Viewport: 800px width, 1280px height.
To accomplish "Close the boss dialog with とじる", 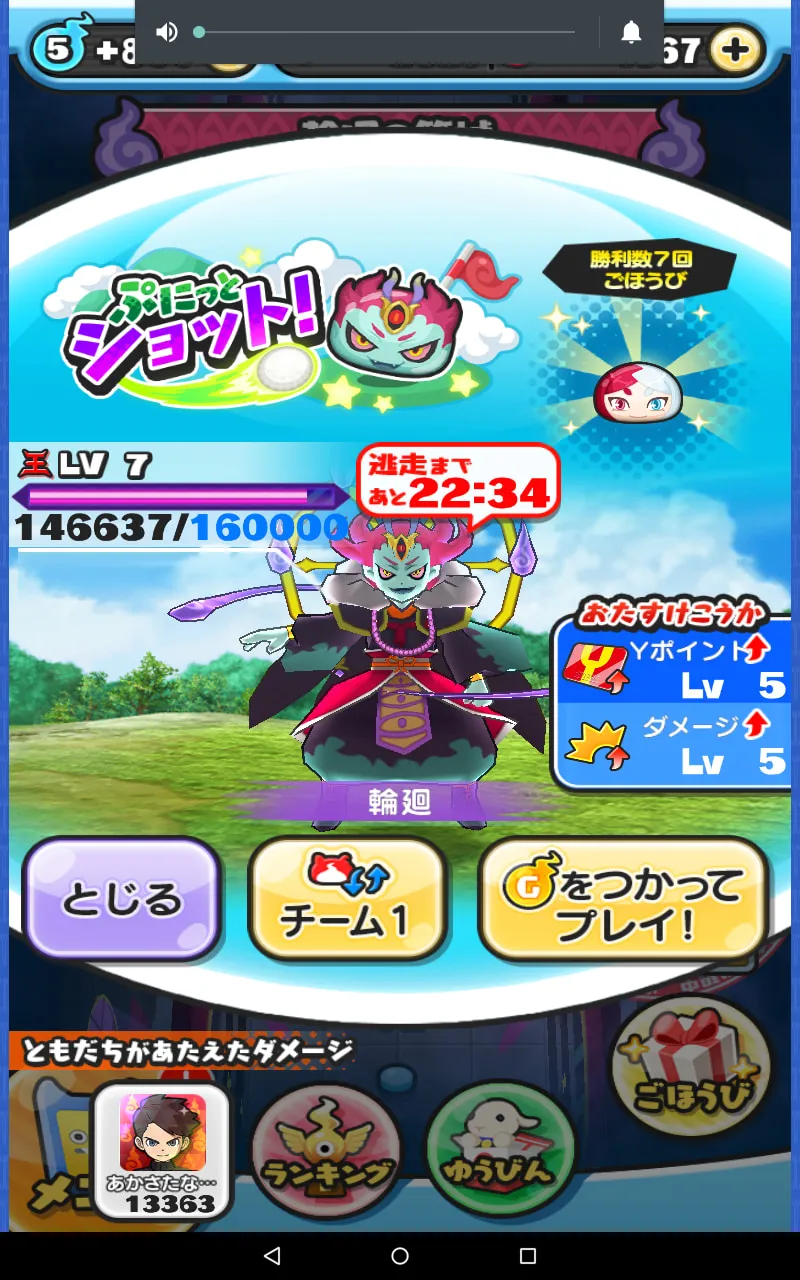I will click(122, 899).
